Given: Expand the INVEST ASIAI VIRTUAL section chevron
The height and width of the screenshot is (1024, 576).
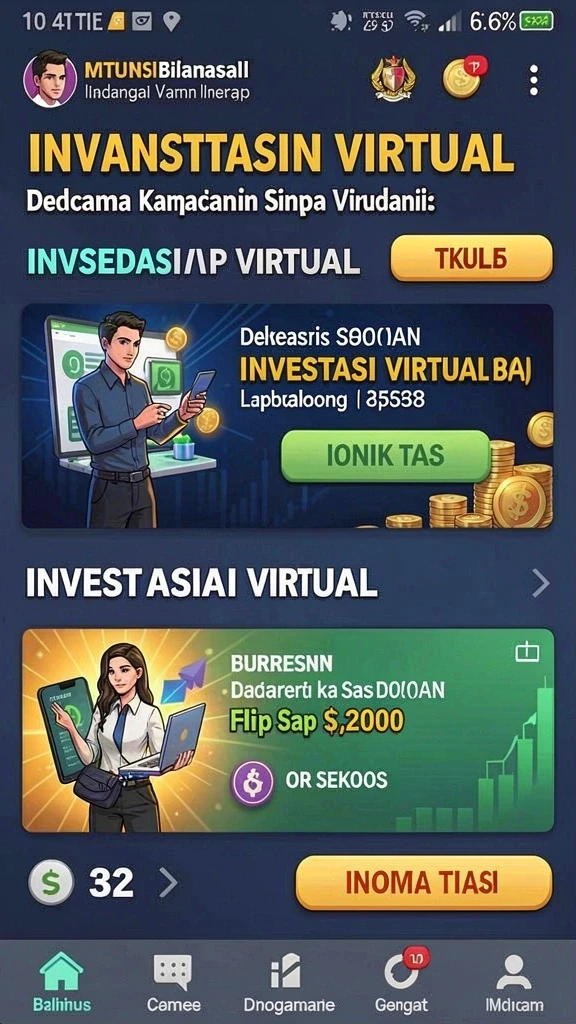Looking at the screenshot, I should point(539,583).
